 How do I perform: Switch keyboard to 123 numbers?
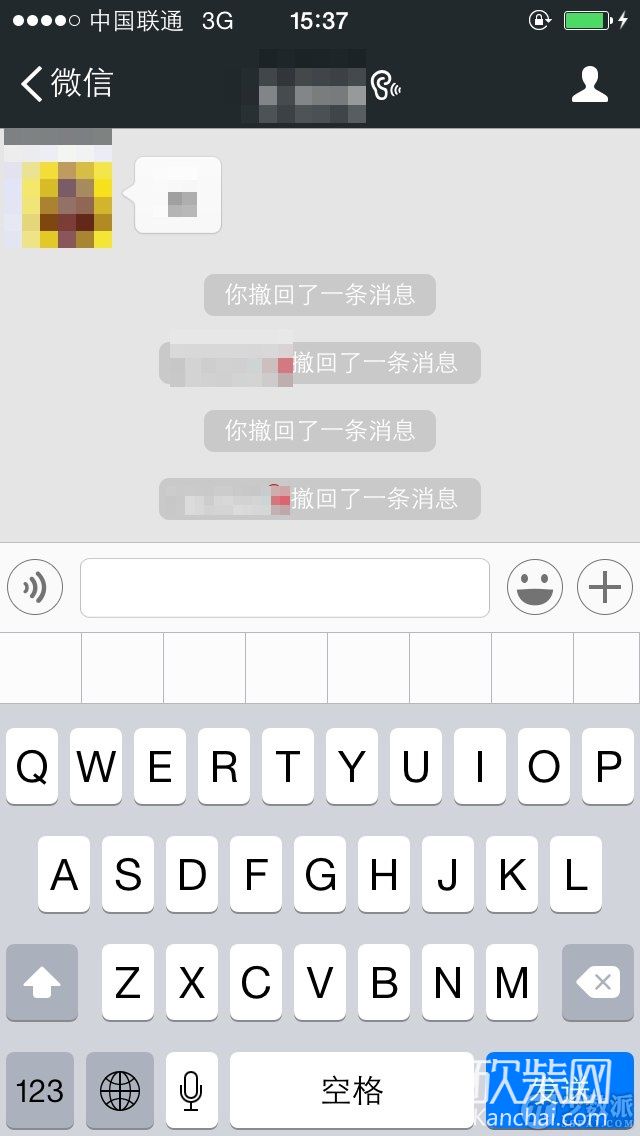40,1090
